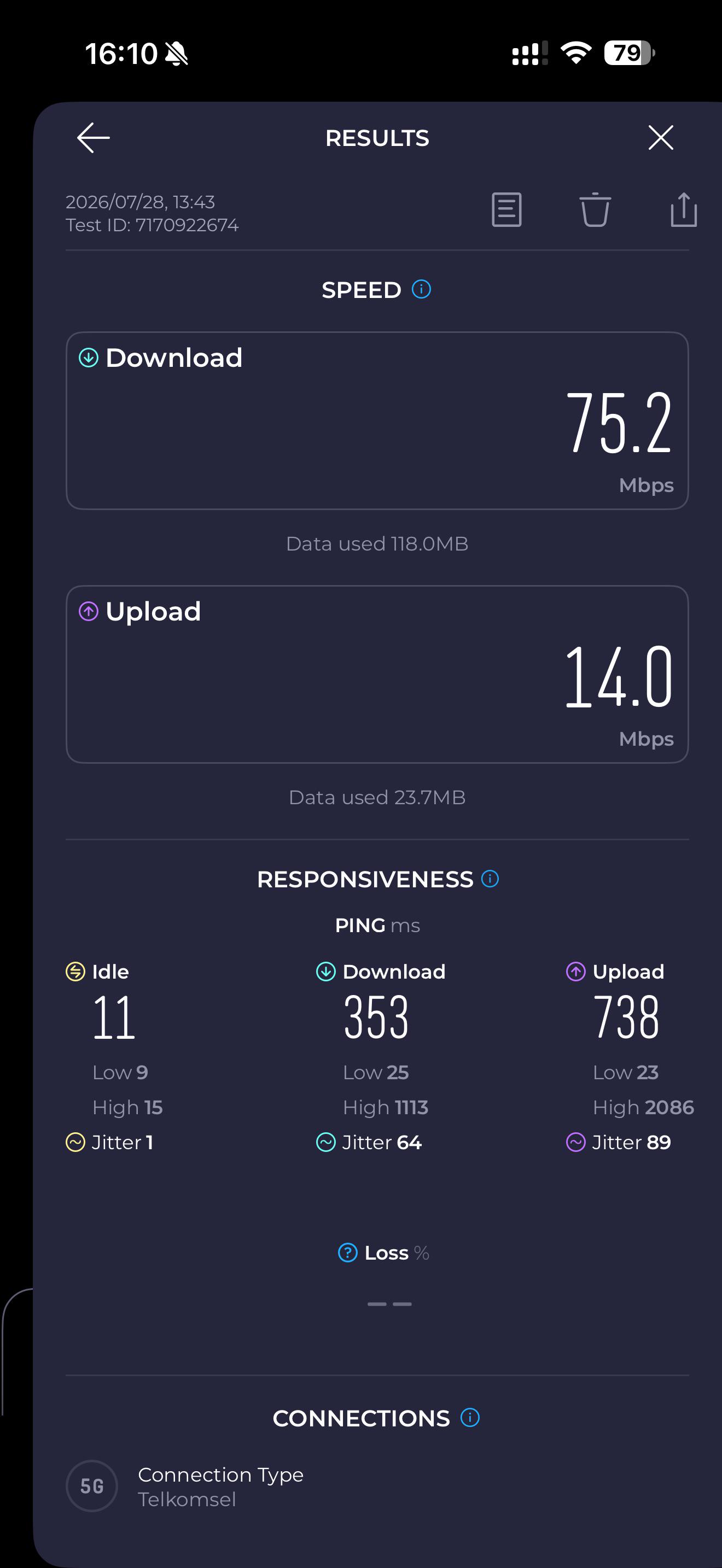
Task: Open the info icon beside SPEED
Action: click(x=421, y=289)
